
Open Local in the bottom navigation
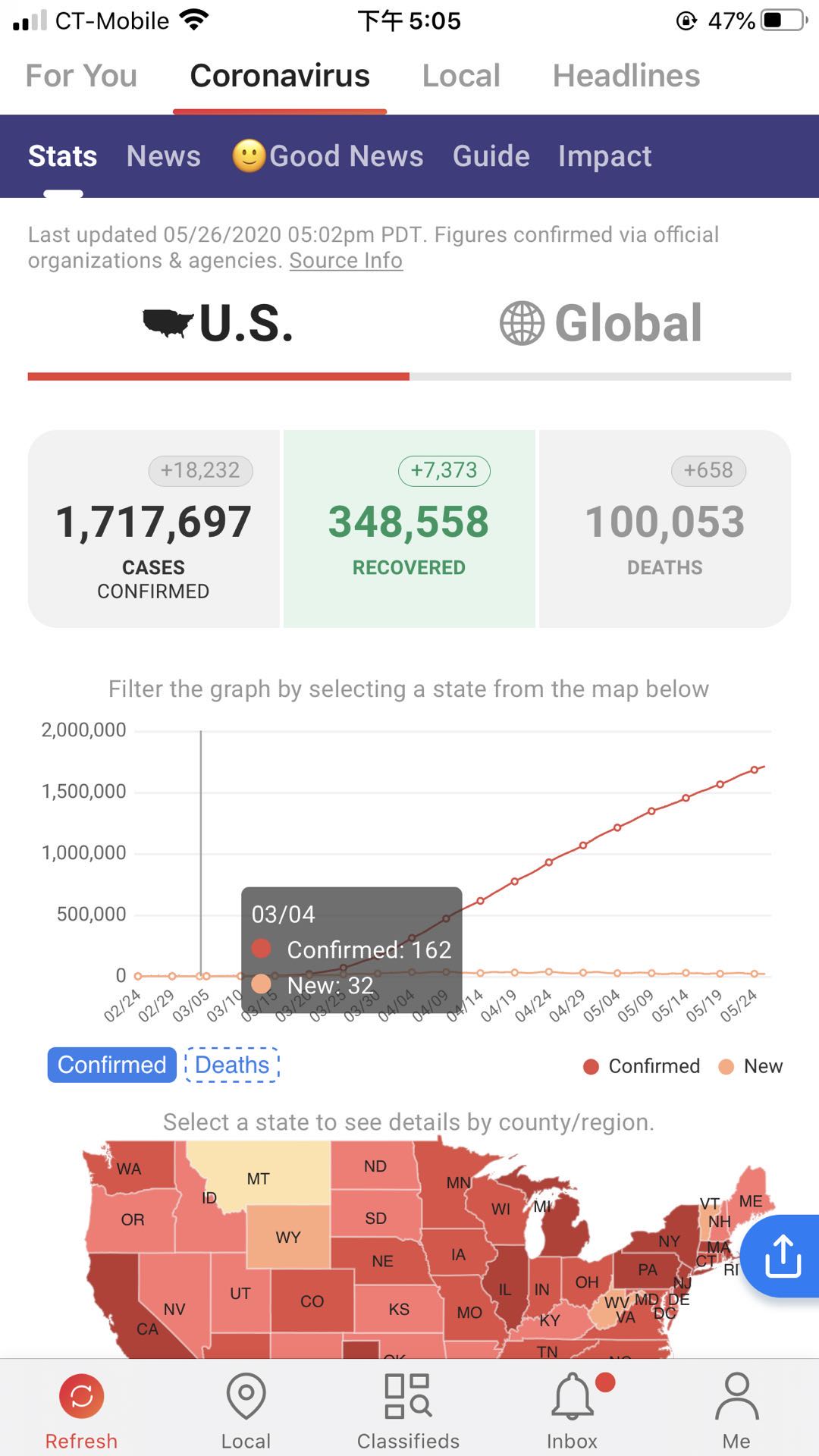click(246, 1412)
